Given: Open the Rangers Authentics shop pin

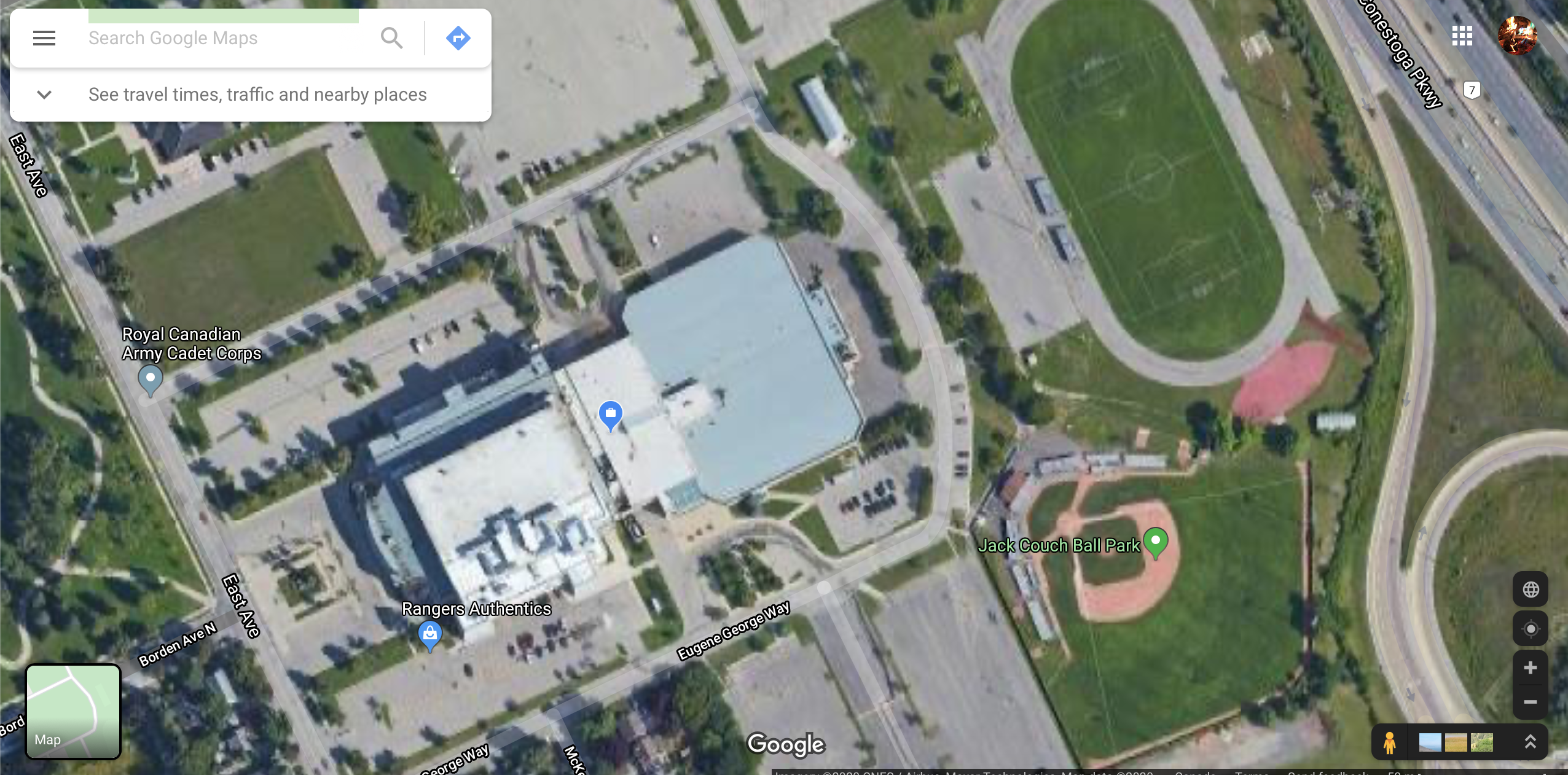Looking at the screenshot, I should pos(430,633).
